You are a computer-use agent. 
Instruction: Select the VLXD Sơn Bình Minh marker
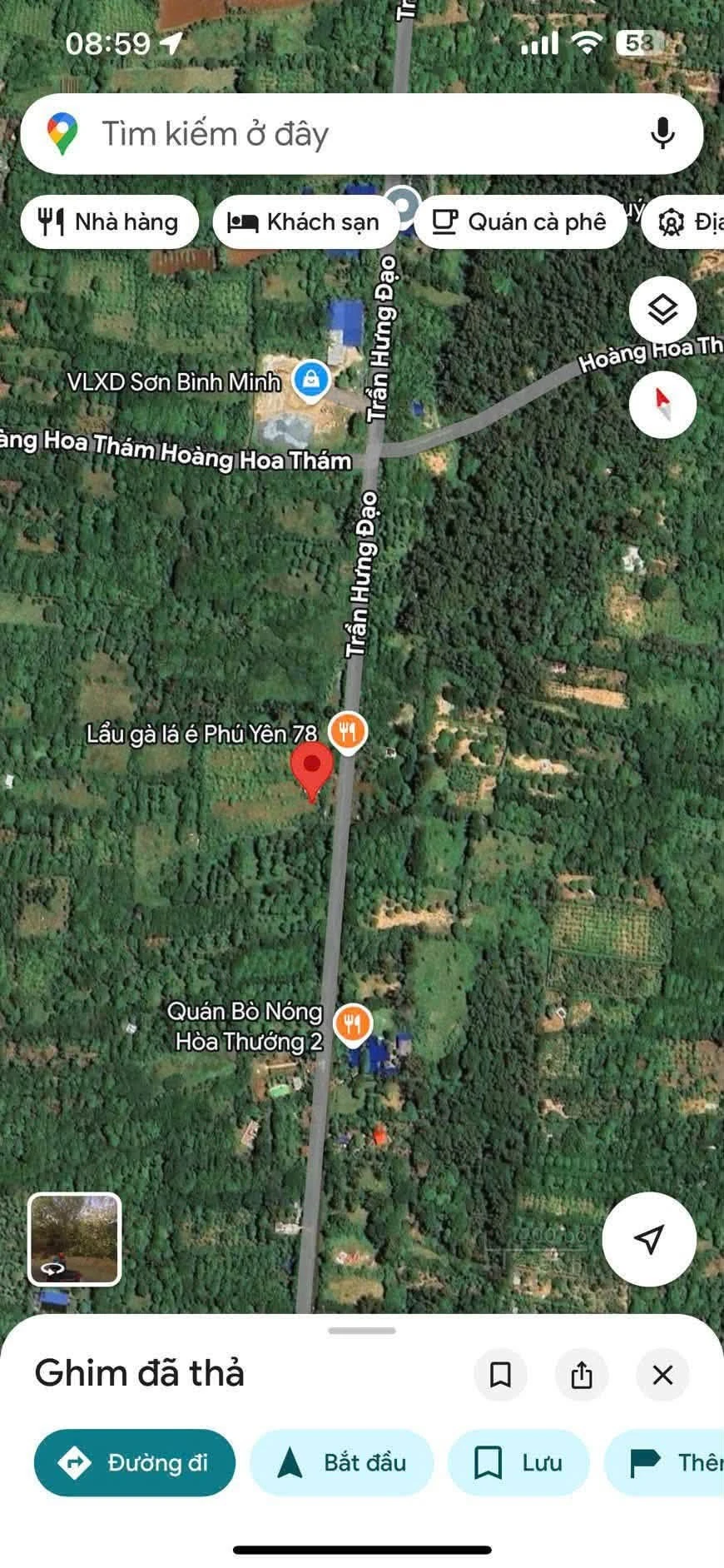310,380
